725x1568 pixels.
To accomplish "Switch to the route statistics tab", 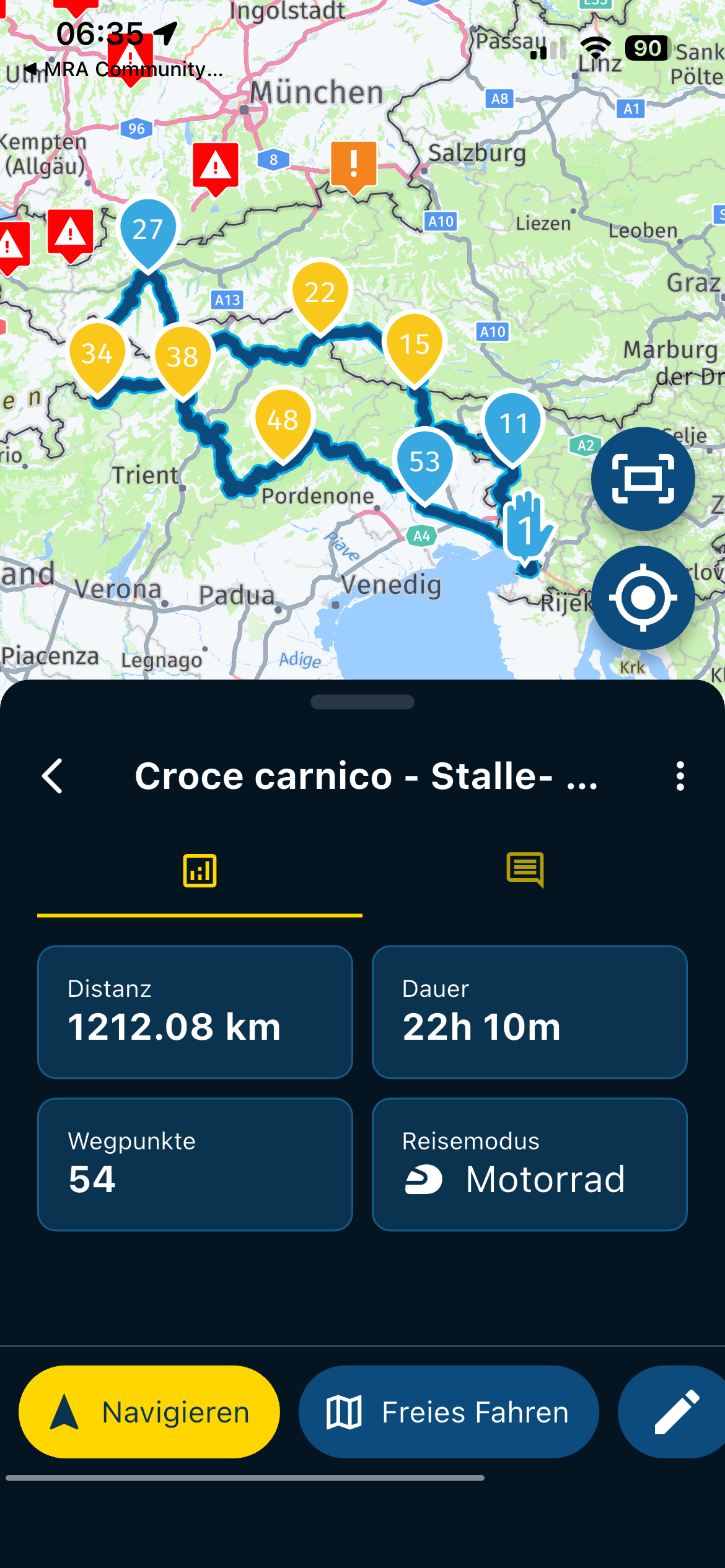I will pos(200,871).
